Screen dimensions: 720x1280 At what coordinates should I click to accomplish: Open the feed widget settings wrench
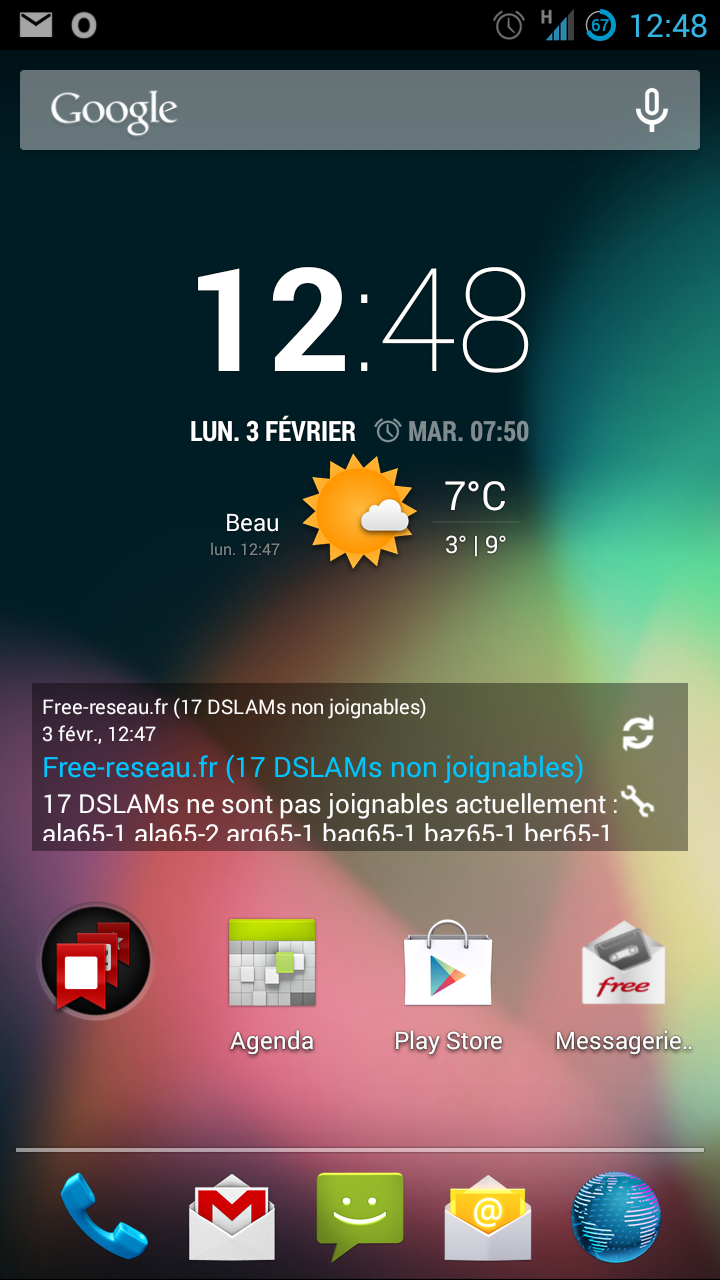coord(637,800)
